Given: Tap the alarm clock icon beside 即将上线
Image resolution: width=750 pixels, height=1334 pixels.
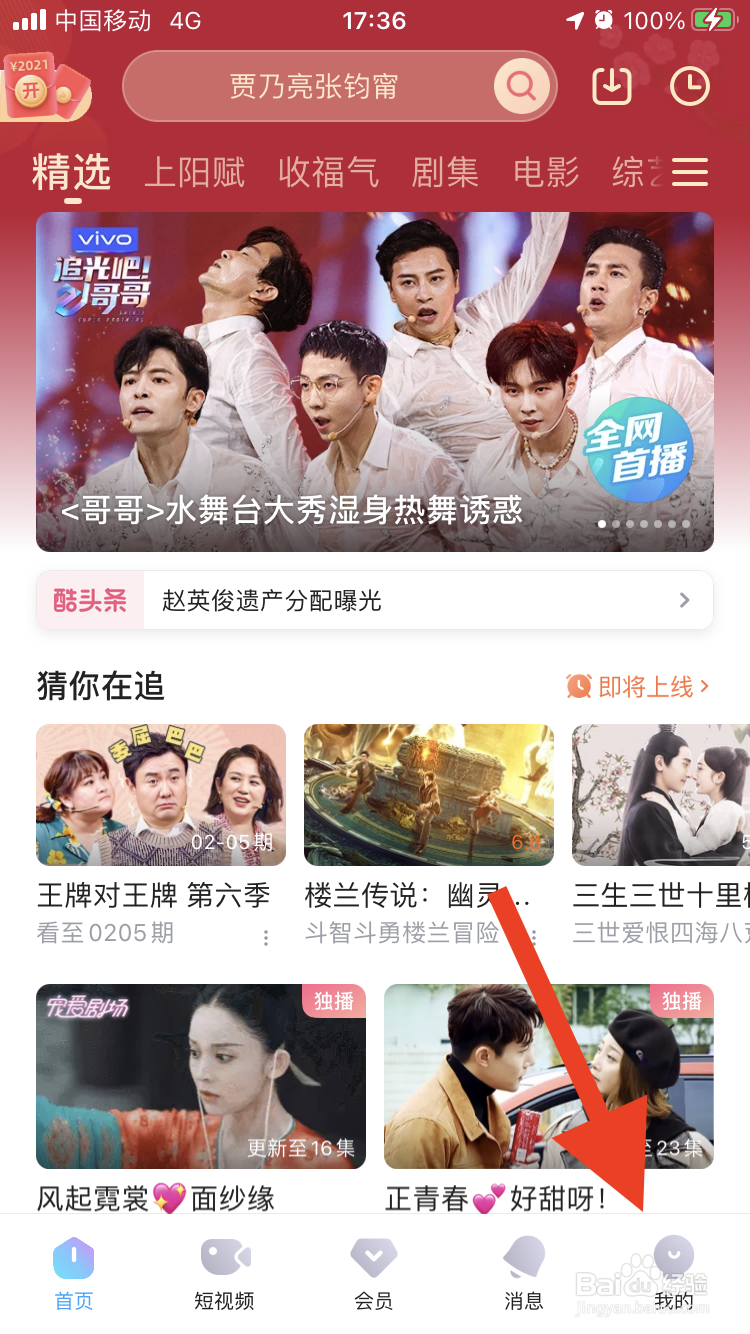Looking at the screenshot, I should click(578, 686).
